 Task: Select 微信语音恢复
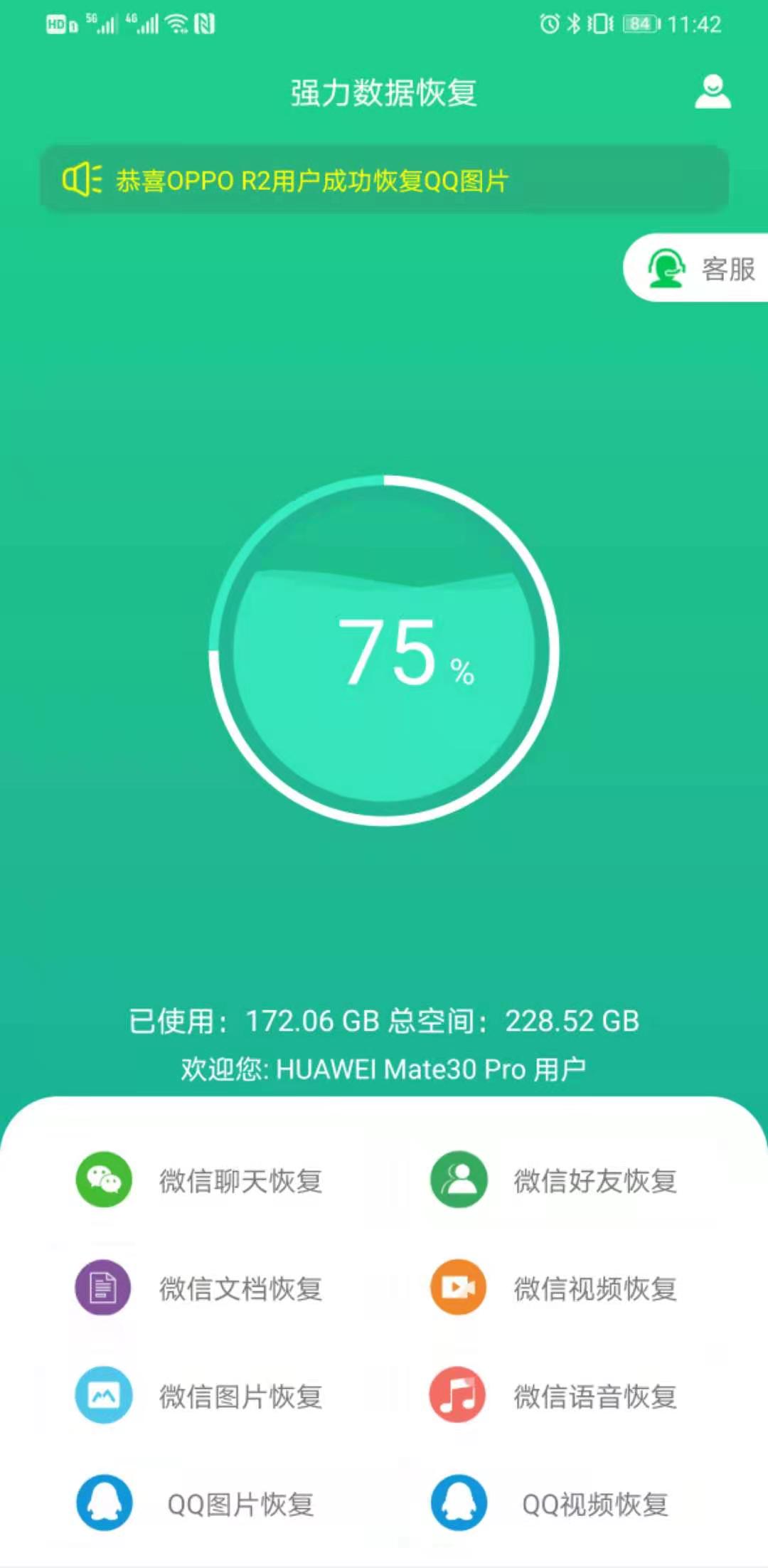pyautogui.click(x=554, y=1396)
